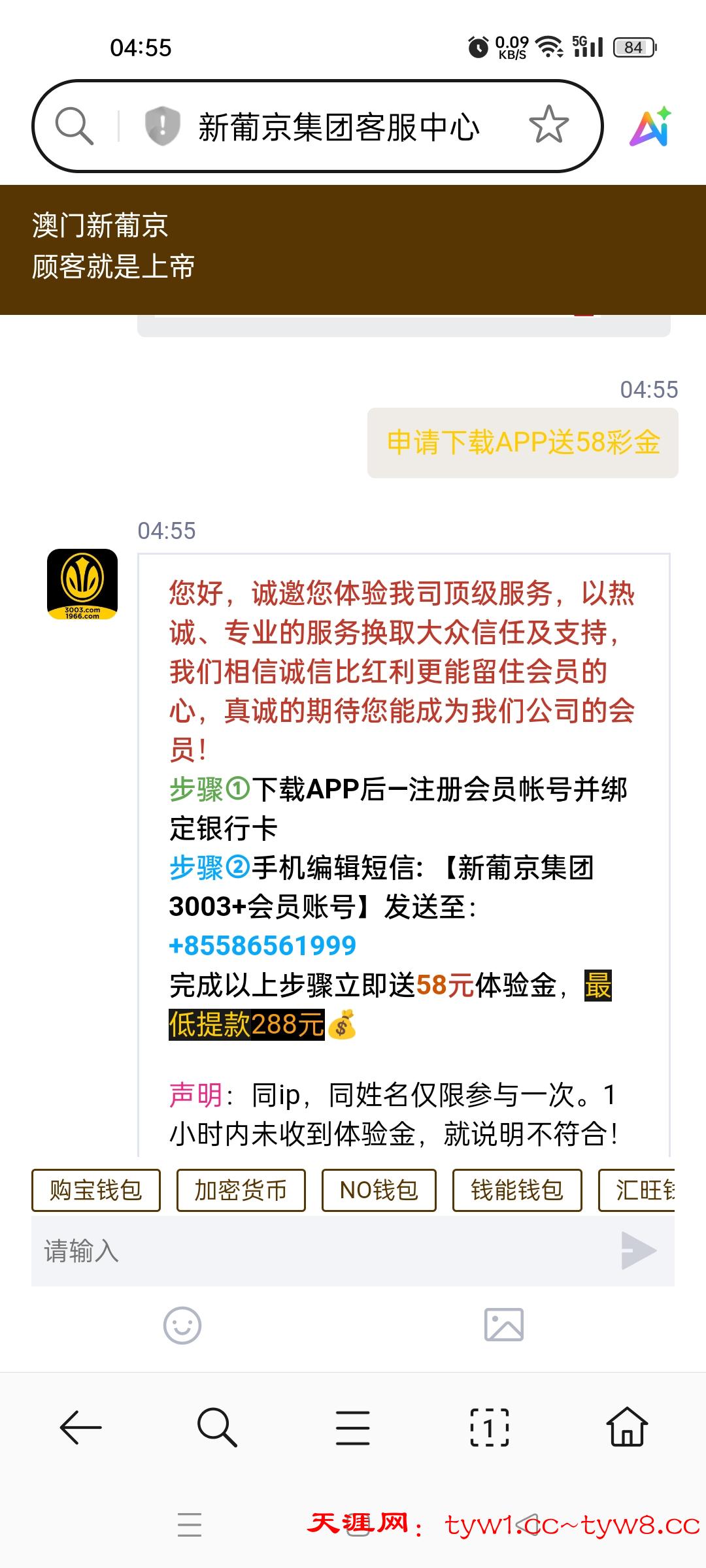
Task: Attach an image to the chat
Action: tap(503, 1325)
